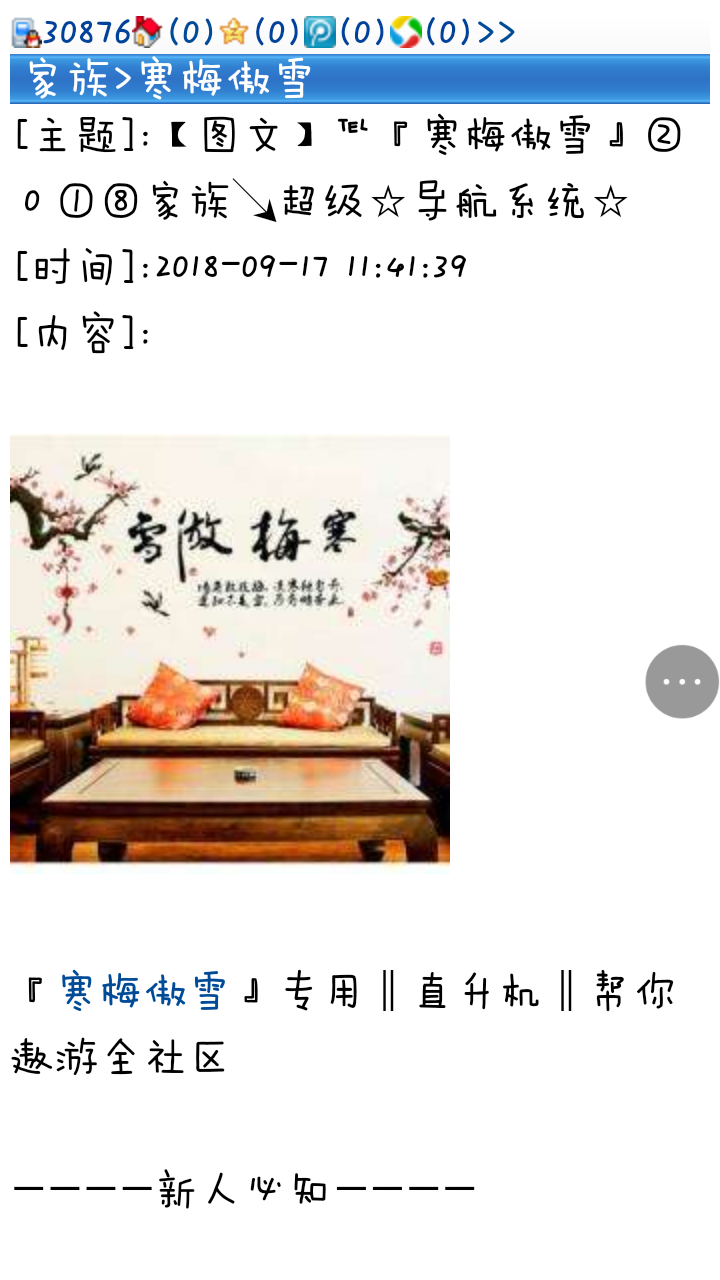Image resolution: width=720 pixels, height=1280 pixels.
Task: Open the grey floating three-dots button
Action: (x=682, y=682)
